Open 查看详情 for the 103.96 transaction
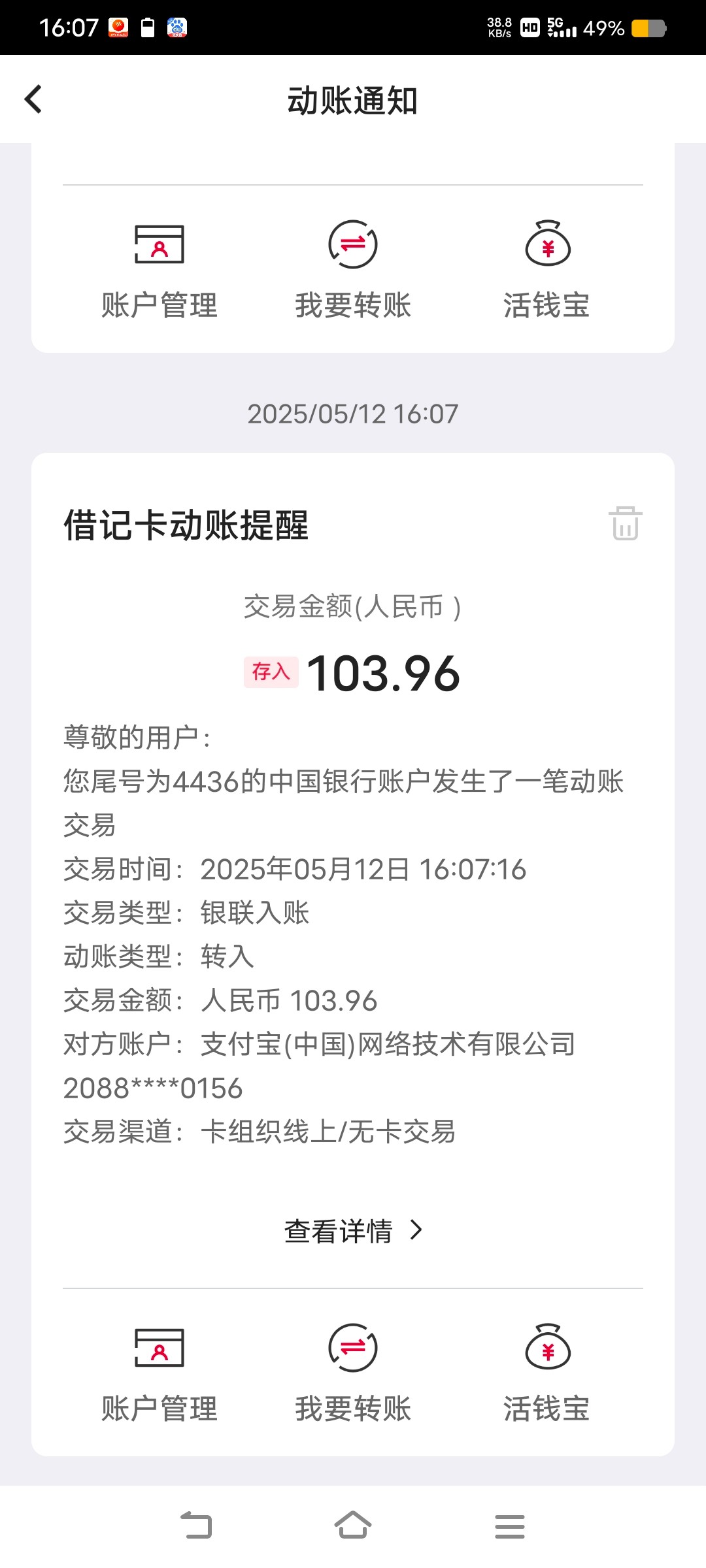706x1568 pixels. 353,1231
